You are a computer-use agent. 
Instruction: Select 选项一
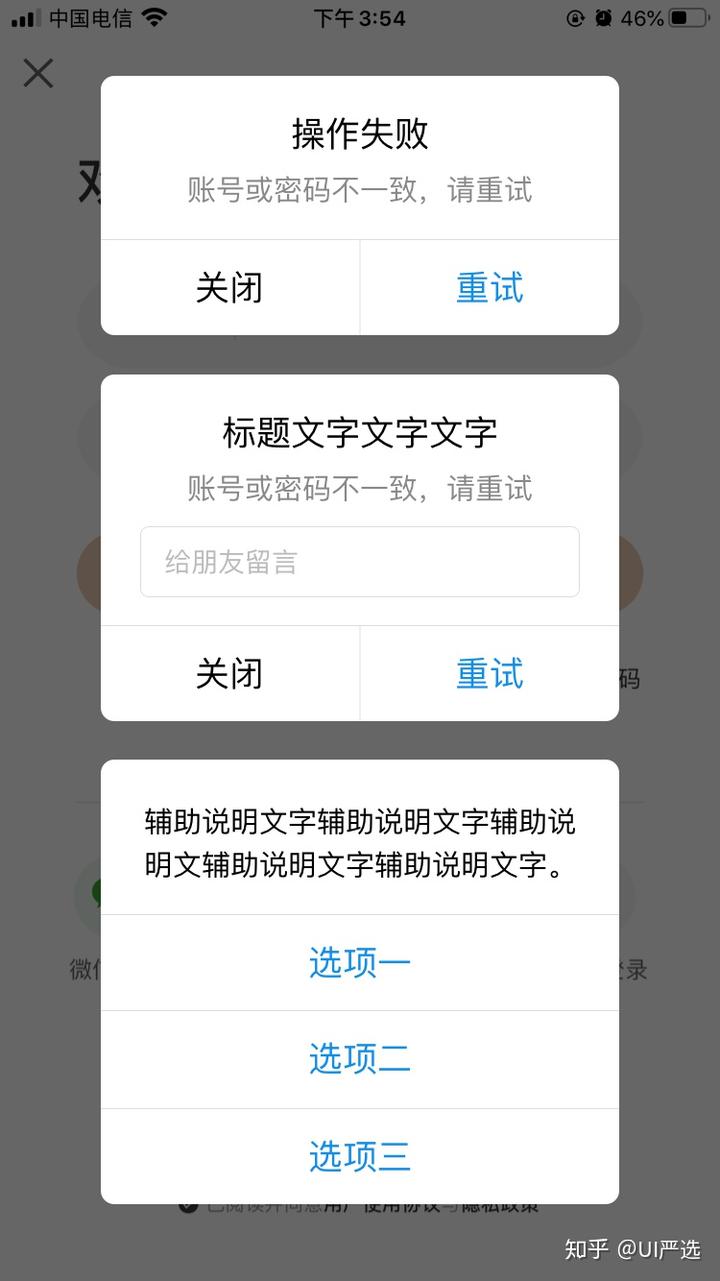[359, 963]
